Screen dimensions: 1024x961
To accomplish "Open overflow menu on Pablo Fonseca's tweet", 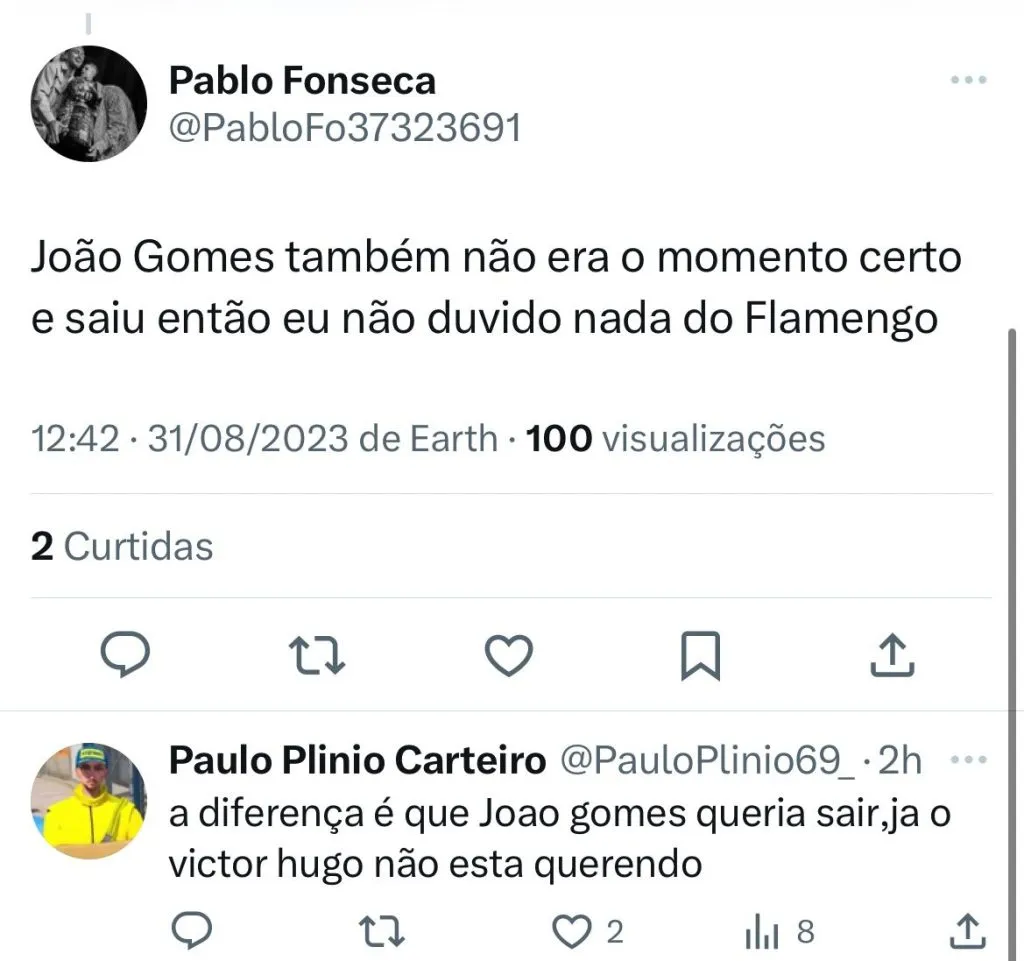I will pos(968,81).
